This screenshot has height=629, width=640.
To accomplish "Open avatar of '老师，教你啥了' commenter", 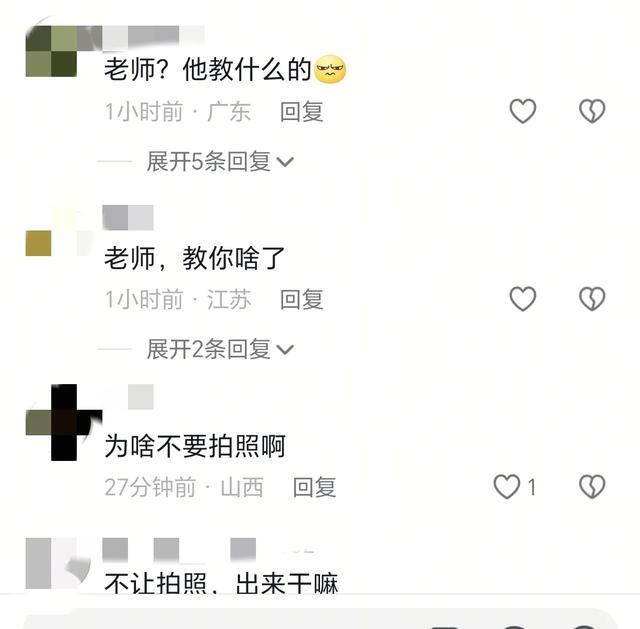I will (51, 235).
